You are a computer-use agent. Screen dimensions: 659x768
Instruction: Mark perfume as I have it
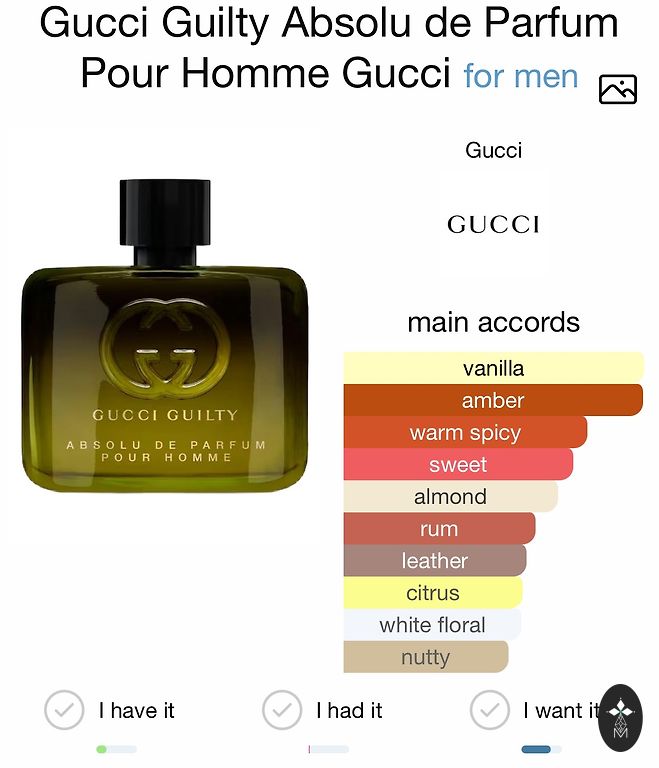click(65, 710)
